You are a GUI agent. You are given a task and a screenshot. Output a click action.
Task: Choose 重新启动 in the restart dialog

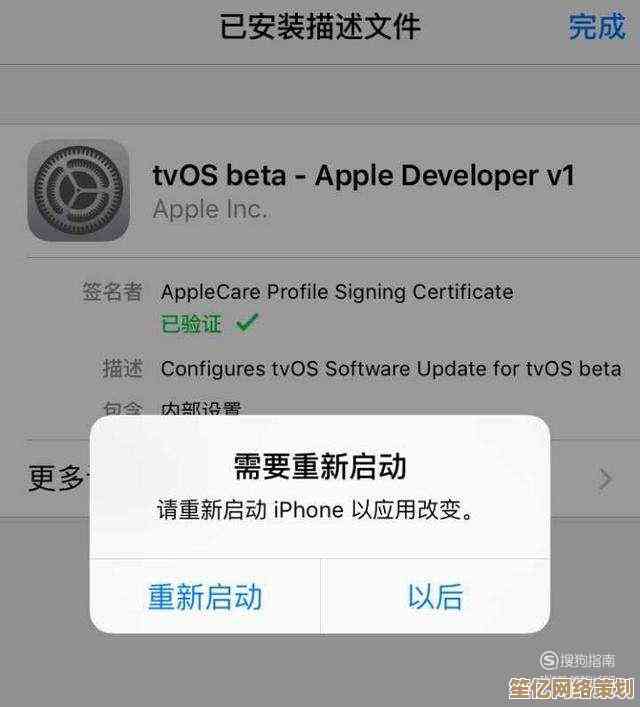pos(205,597)
